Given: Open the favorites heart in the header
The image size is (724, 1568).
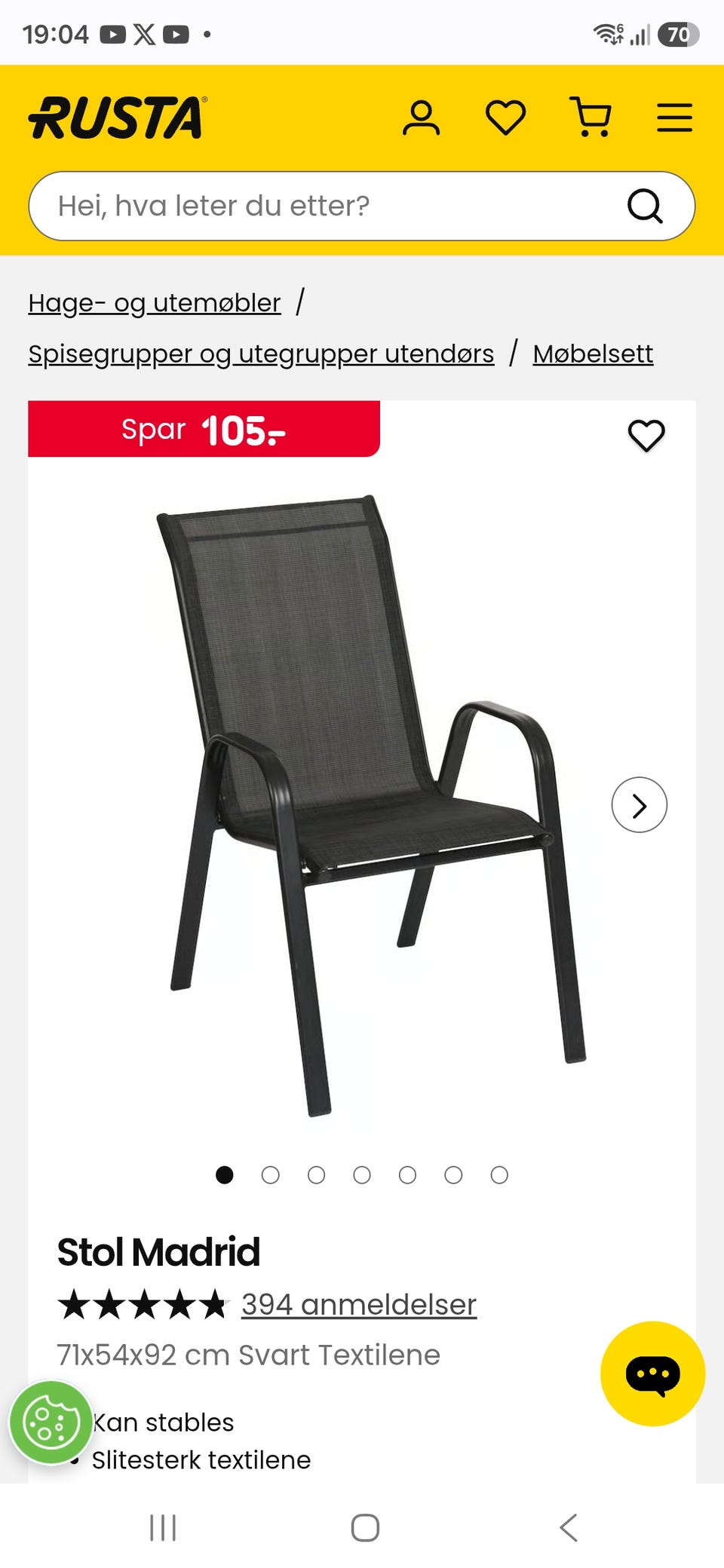Looking at the screenshot, I should (x=505, y=118).
